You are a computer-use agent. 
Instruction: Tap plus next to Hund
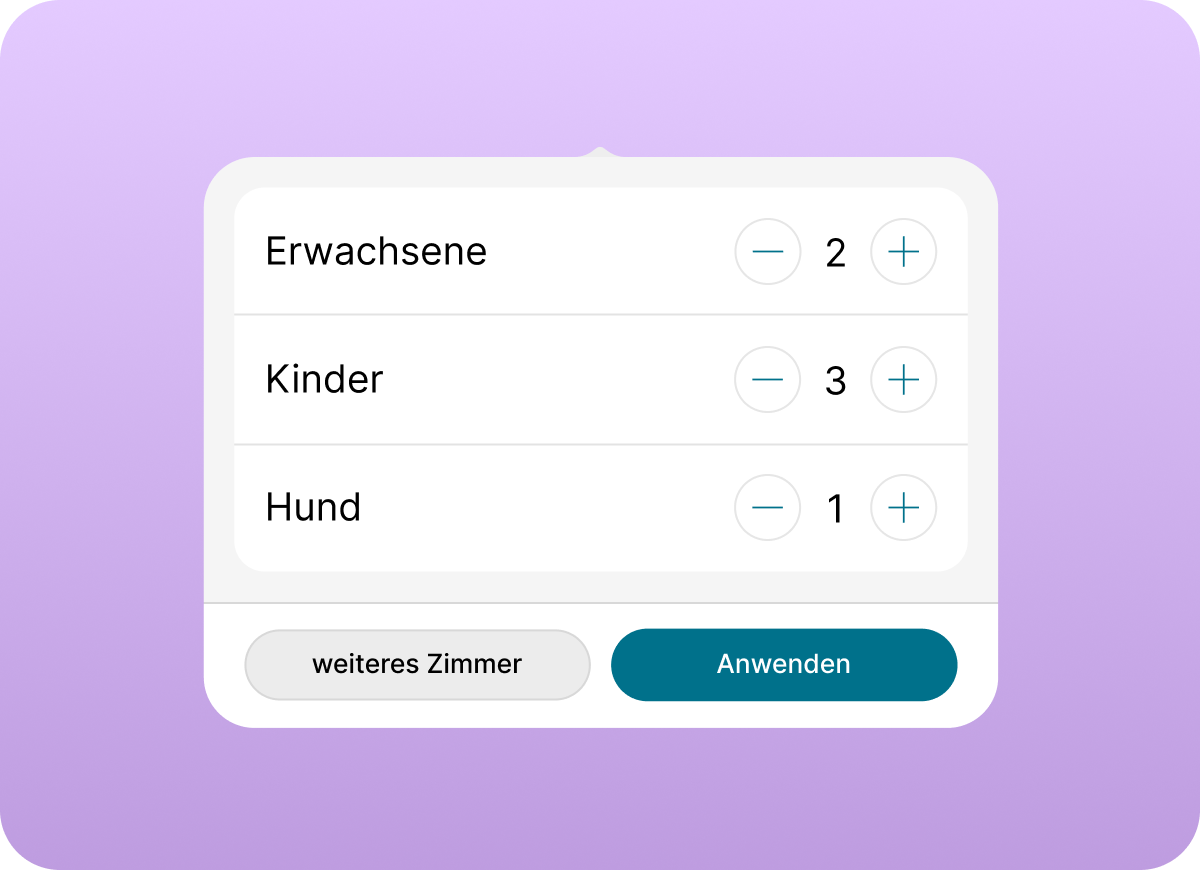903,508
